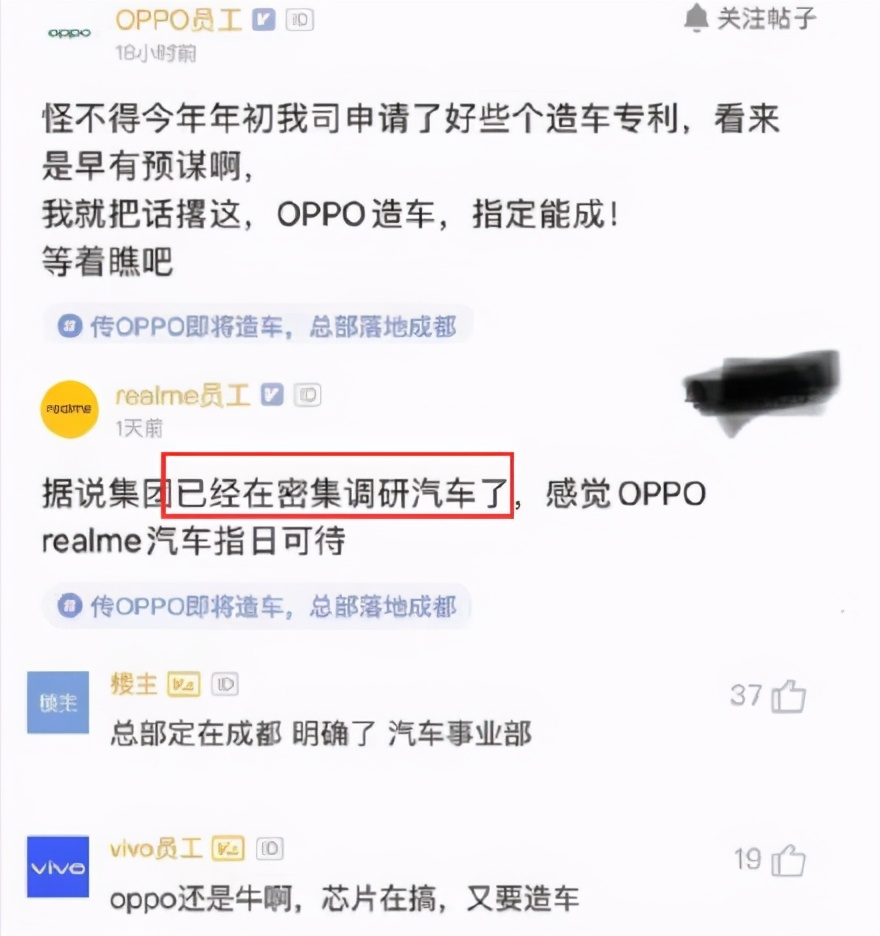Click the verified badge next to OPPO员工

263,17
